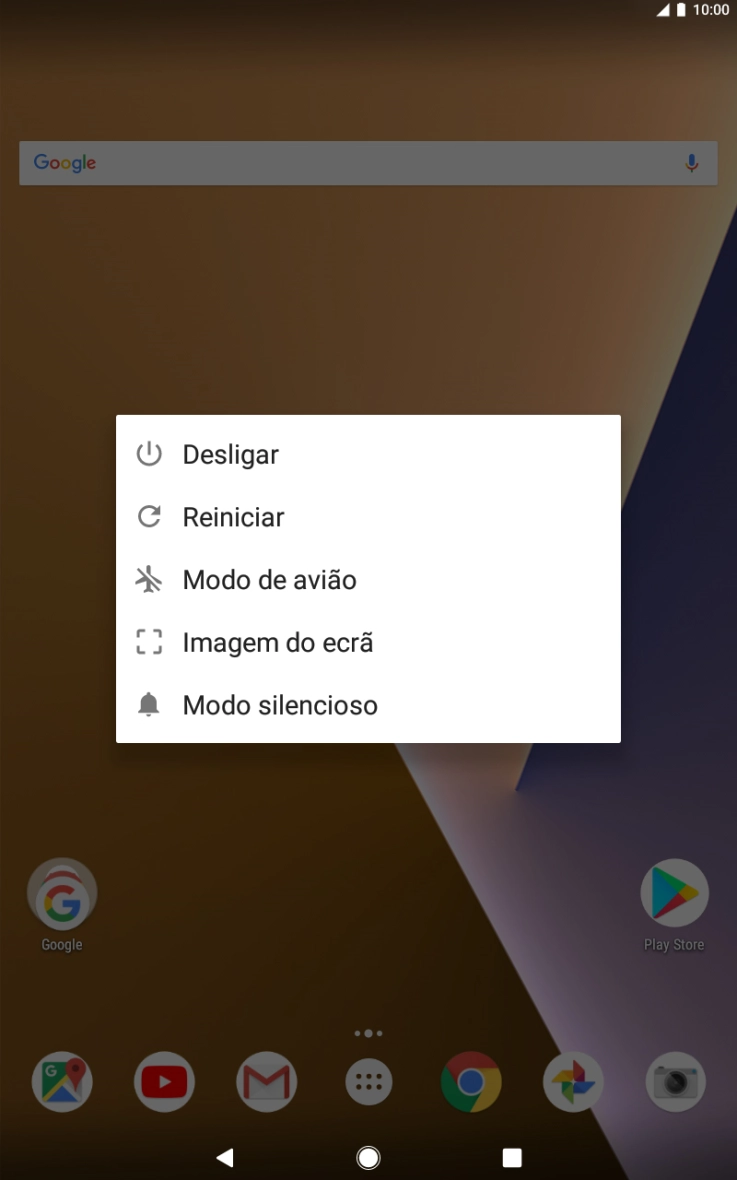The height and width of the screenshot is (1180, 737).
Task: Tap the microphone for voice search
Action: tap(695, 162)
